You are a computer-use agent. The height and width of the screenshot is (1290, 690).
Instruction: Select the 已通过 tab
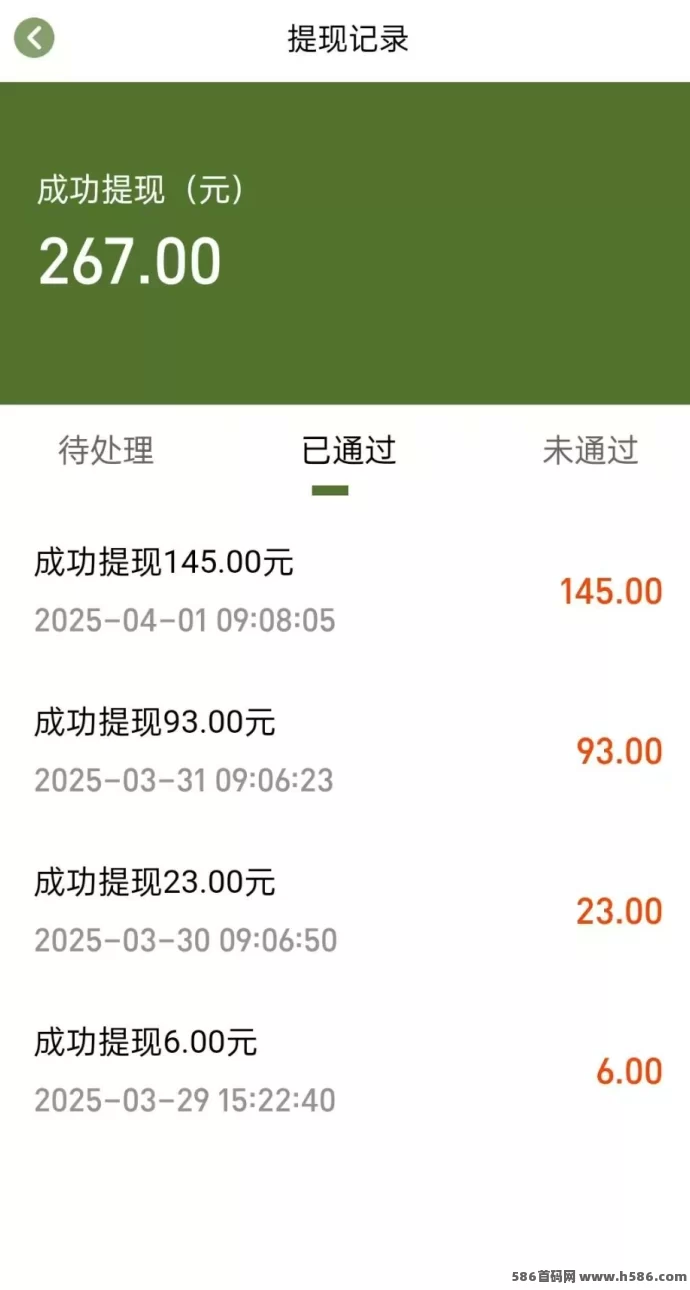click(x=349, y=451)
